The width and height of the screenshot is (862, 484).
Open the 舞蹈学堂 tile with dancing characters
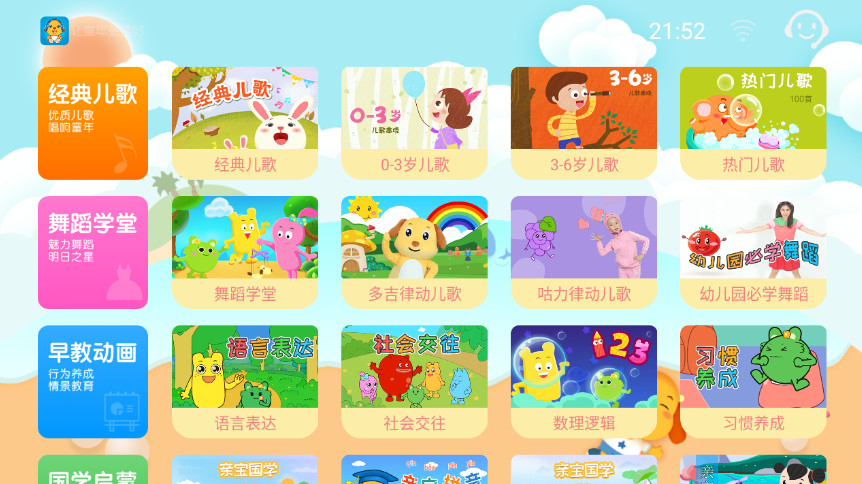pos(245,252)
